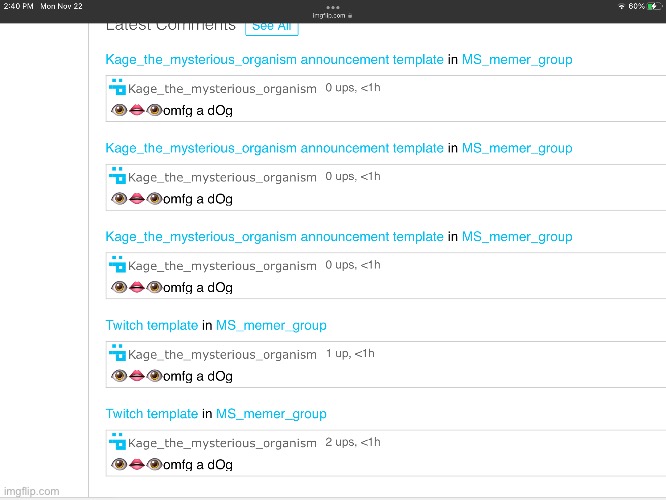The width and height of the screenshot is (666, 500).
Task: Open MS_memer_group link above the 1 up comment
Action: (271, 325)
